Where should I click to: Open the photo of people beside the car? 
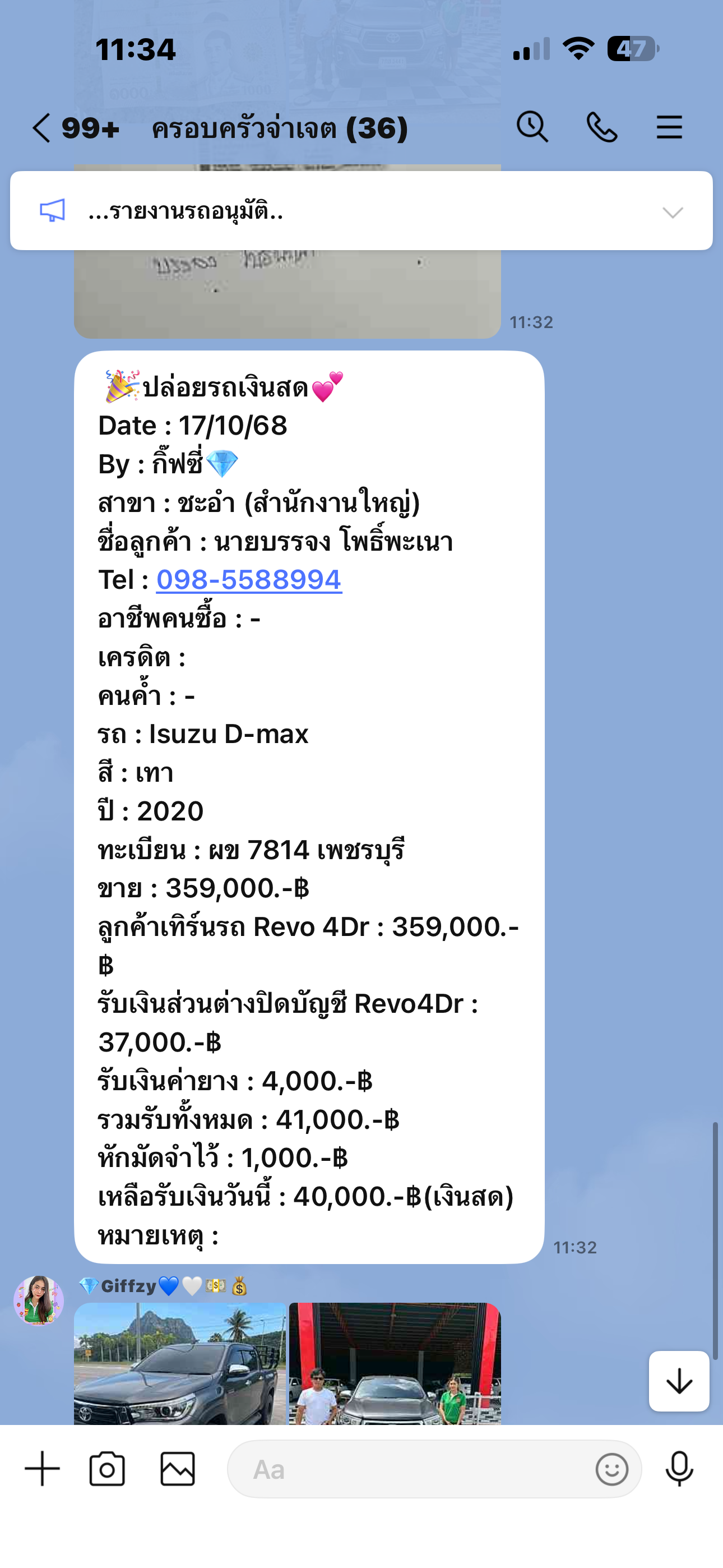395,1363
